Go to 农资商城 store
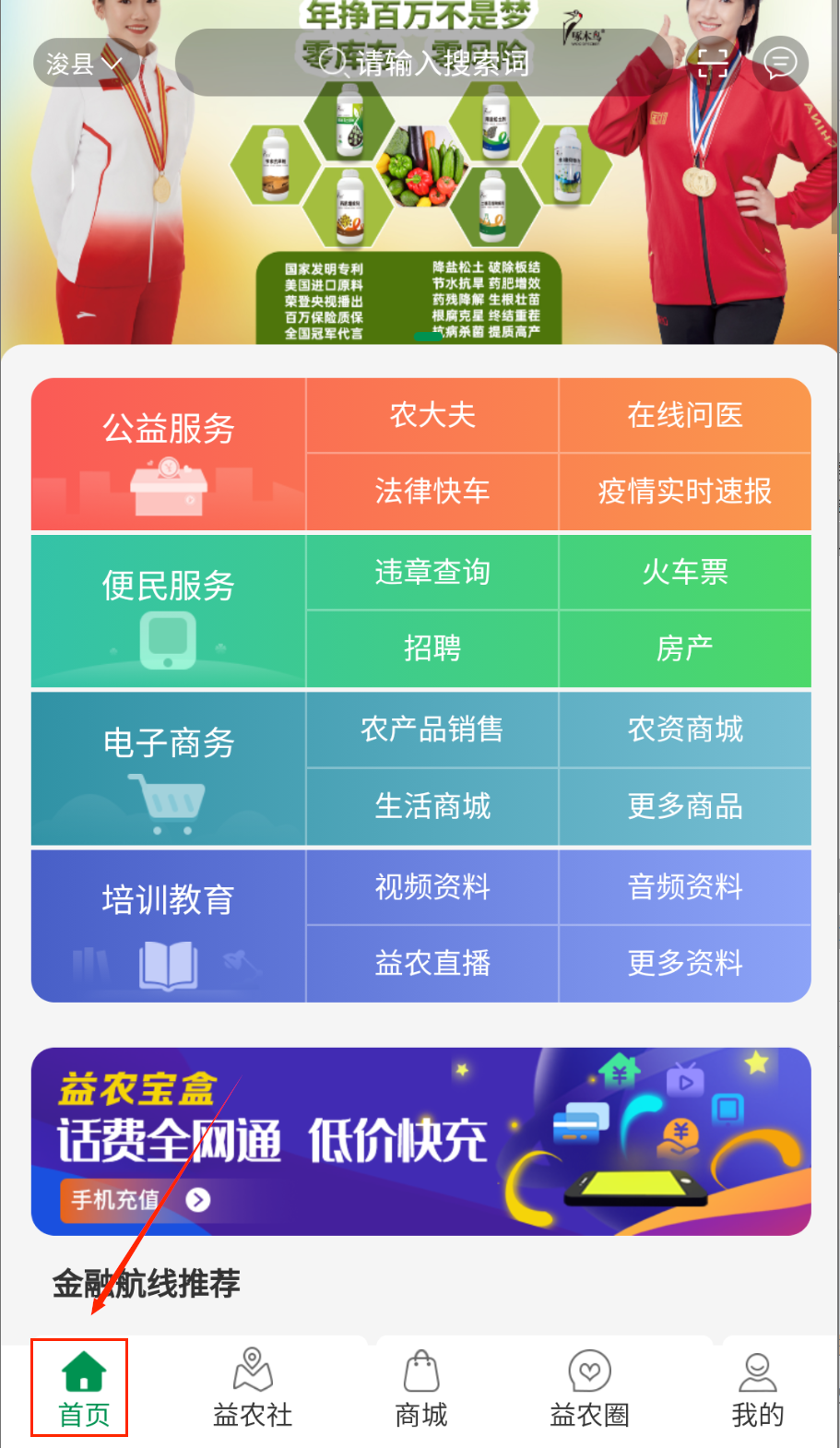This screenshot has width=840, height=1448. 684,730
